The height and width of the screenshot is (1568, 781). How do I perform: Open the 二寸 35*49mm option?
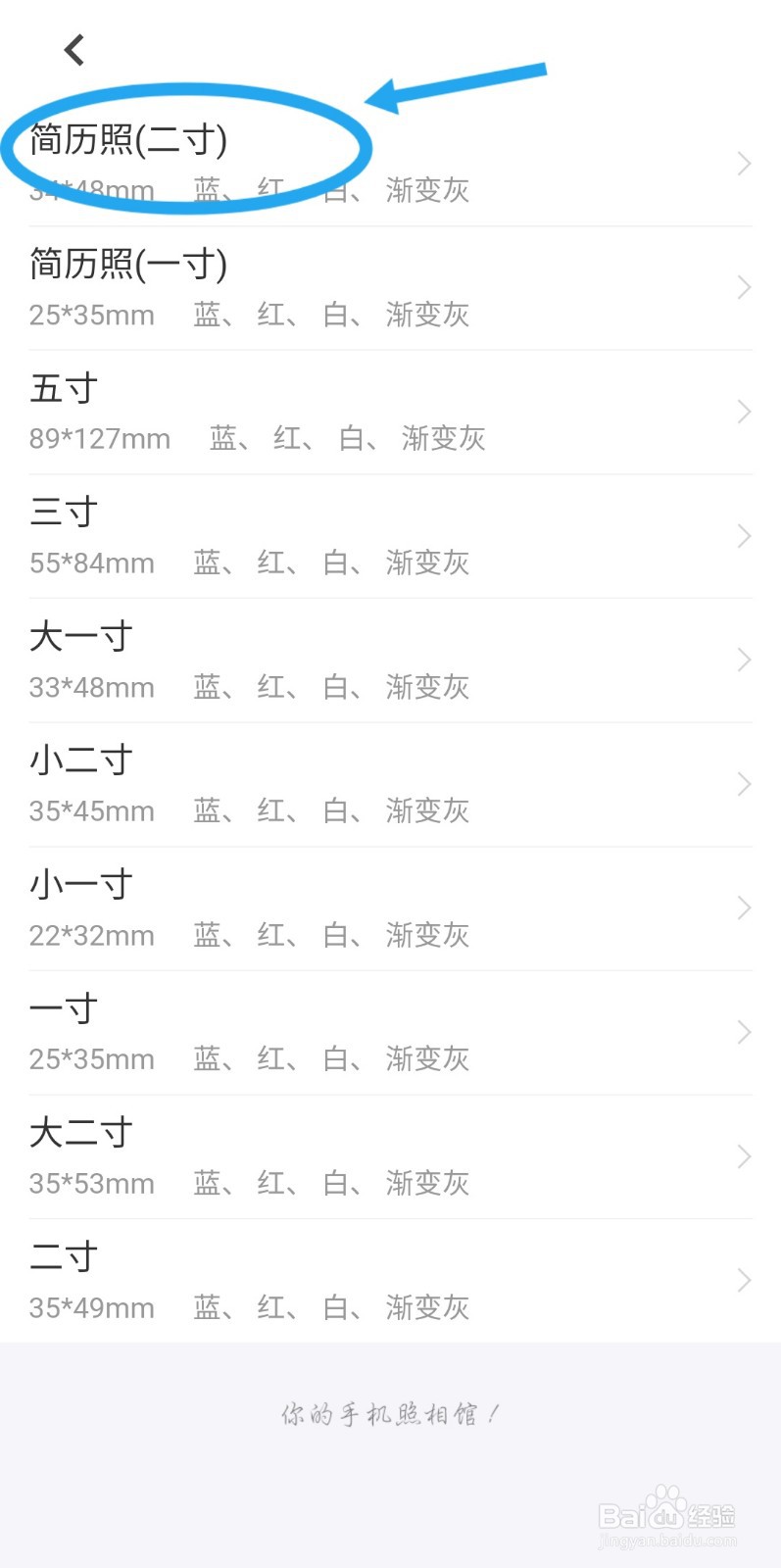click(391, 1281)
